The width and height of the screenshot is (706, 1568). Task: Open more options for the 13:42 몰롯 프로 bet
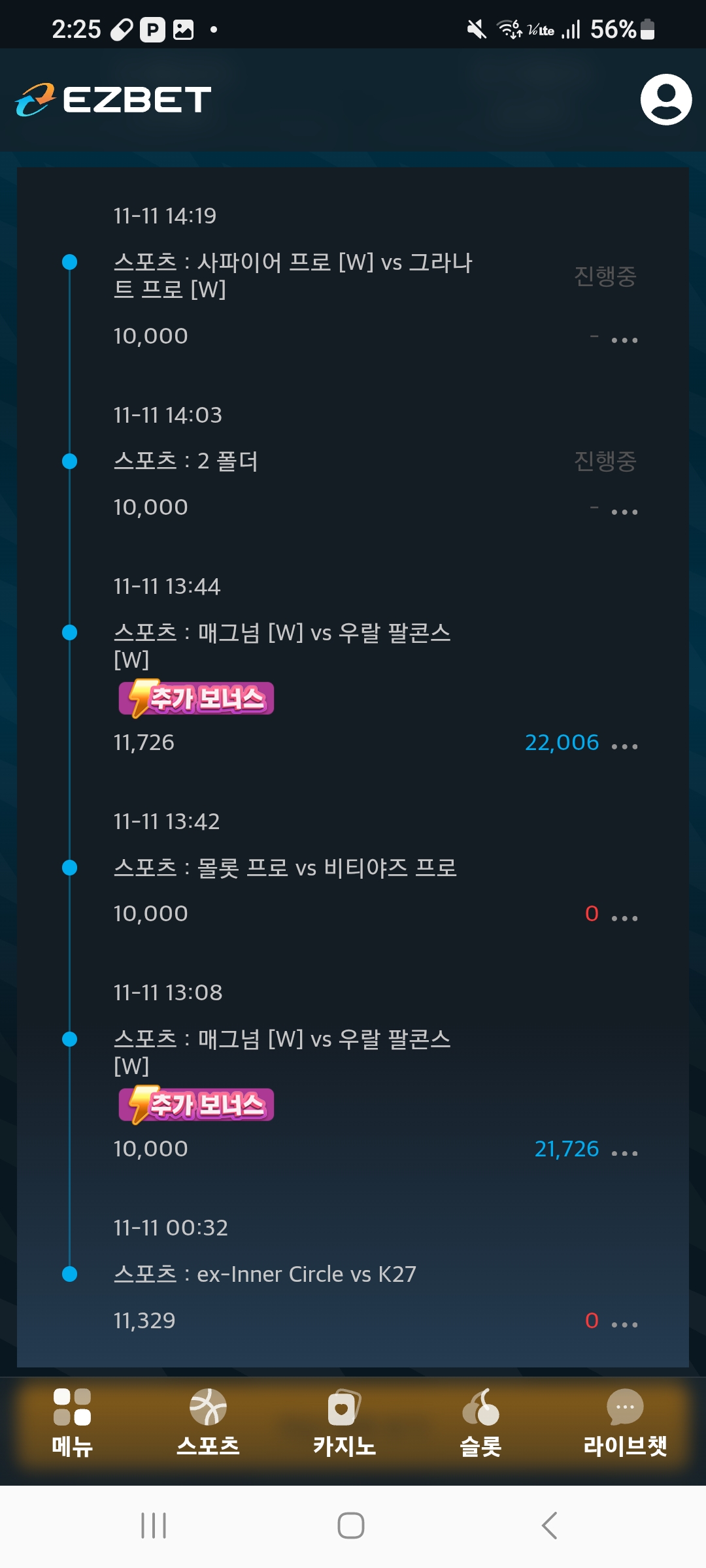point(624,918)
